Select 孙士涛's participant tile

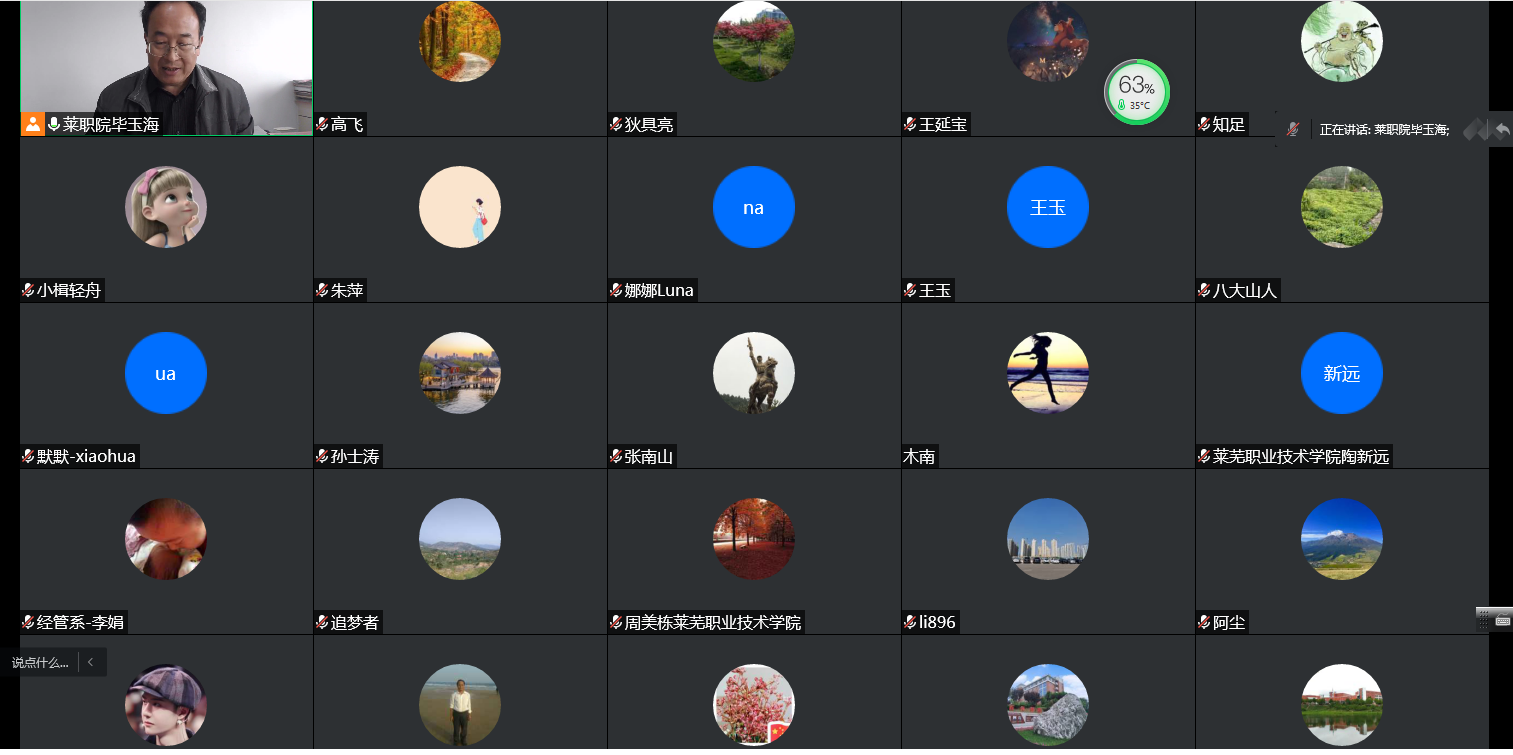[x=460, y=386]
